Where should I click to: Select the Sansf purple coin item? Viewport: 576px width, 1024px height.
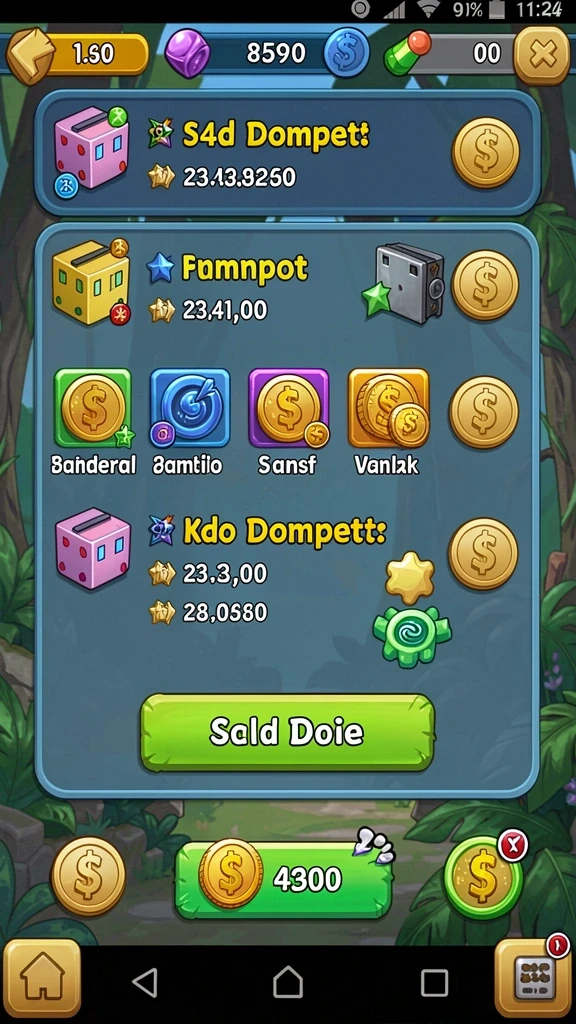(288, 408)
